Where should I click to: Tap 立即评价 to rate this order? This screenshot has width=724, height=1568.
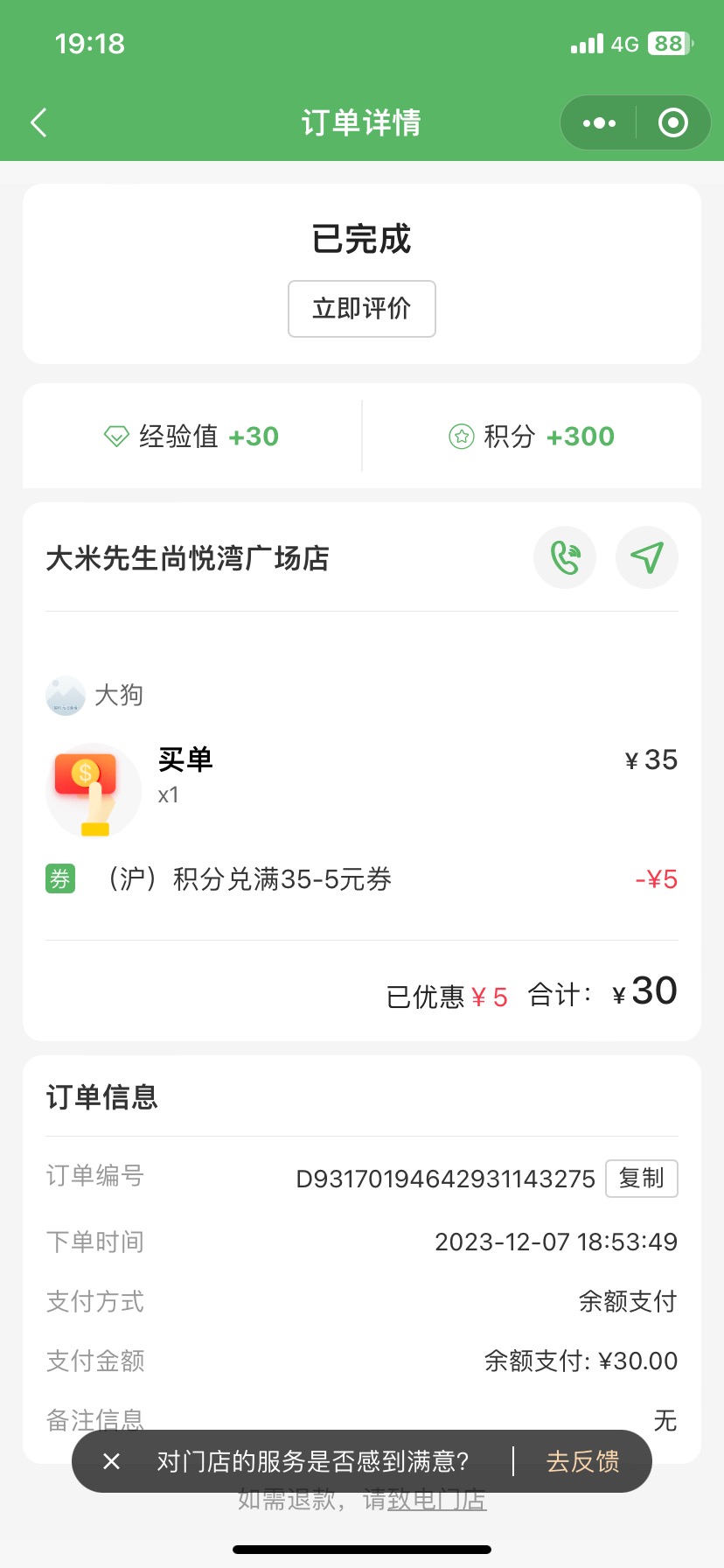tap(362, 309)
